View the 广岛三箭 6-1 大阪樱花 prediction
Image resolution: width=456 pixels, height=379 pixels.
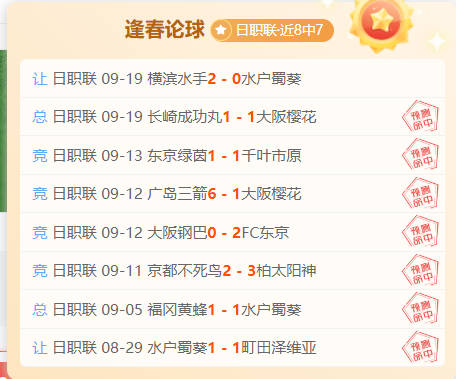click(x=232, y=194)
